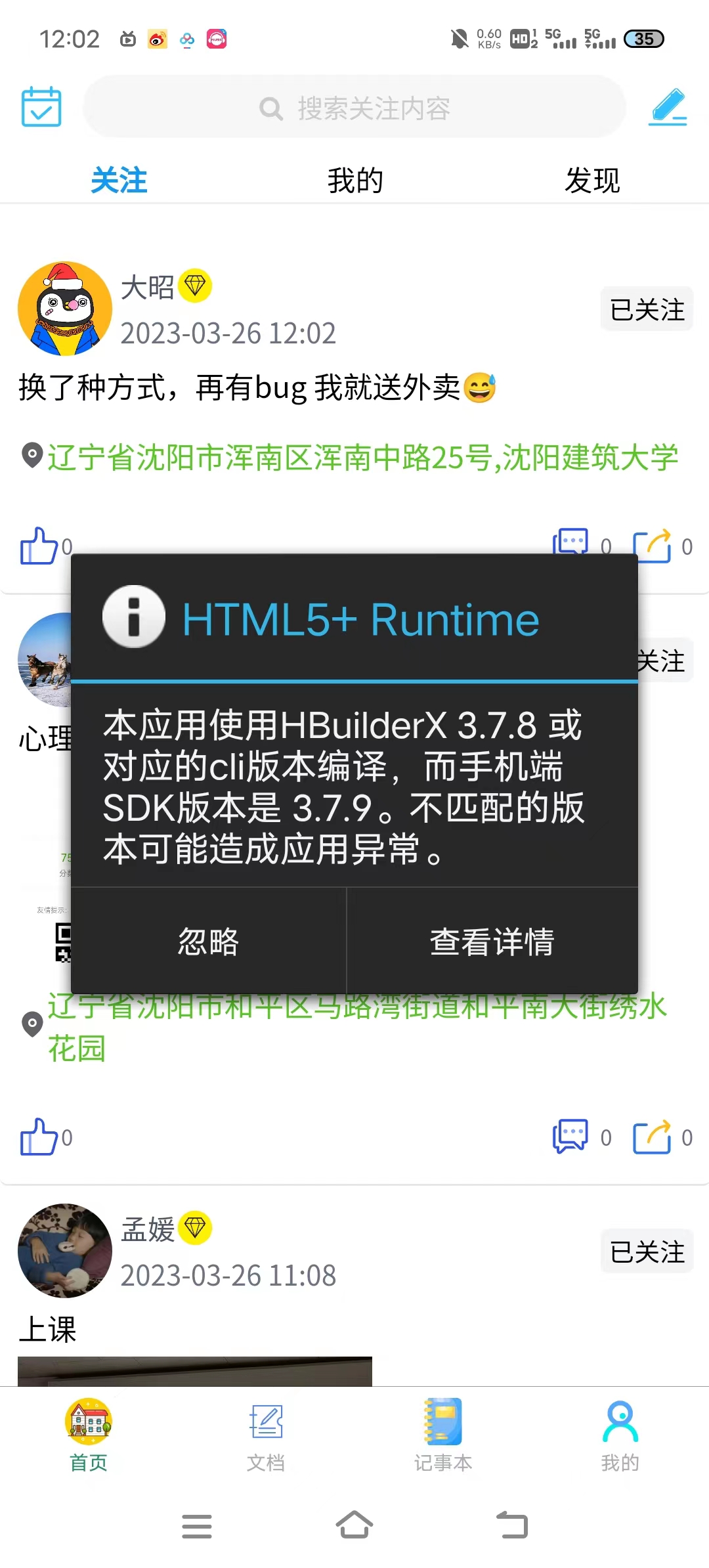Tap the 搜索关注内容 search box
Viewport: 709px width, 1568px height.
pyautogui.click(x=354, y=108)
